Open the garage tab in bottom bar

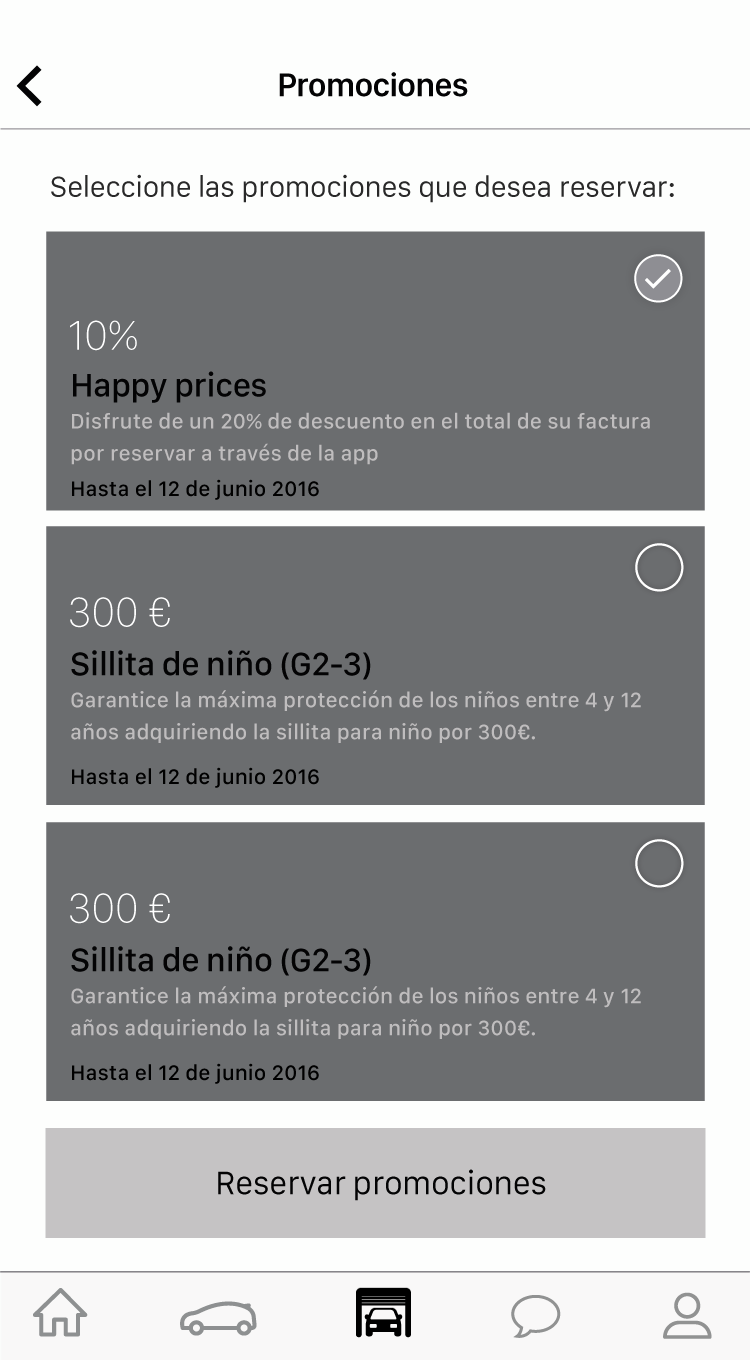pos(384,1313)
